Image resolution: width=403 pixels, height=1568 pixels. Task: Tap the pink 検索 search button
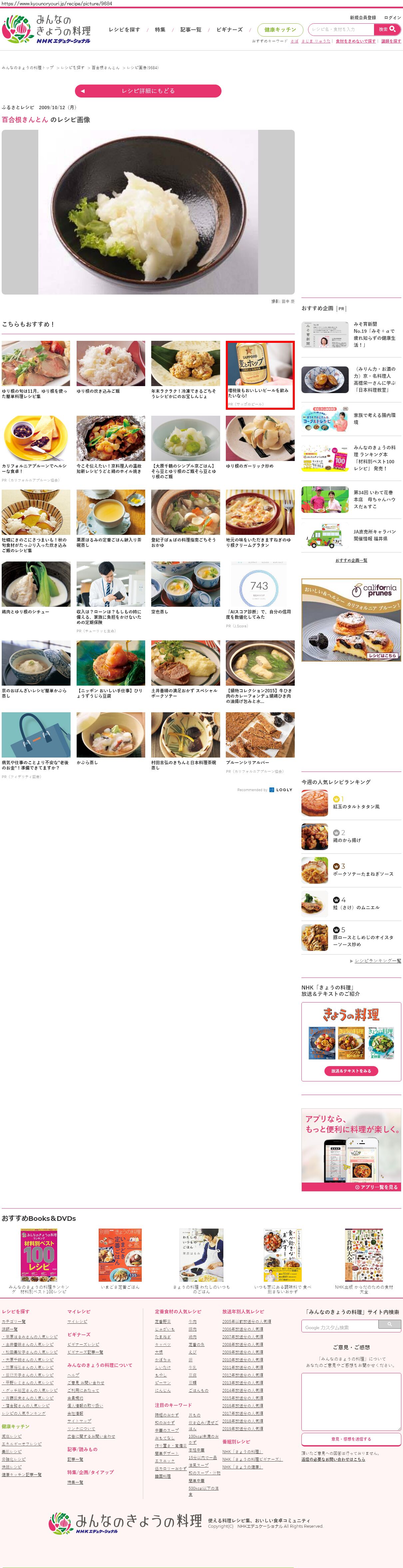click(x=387, y=29)
